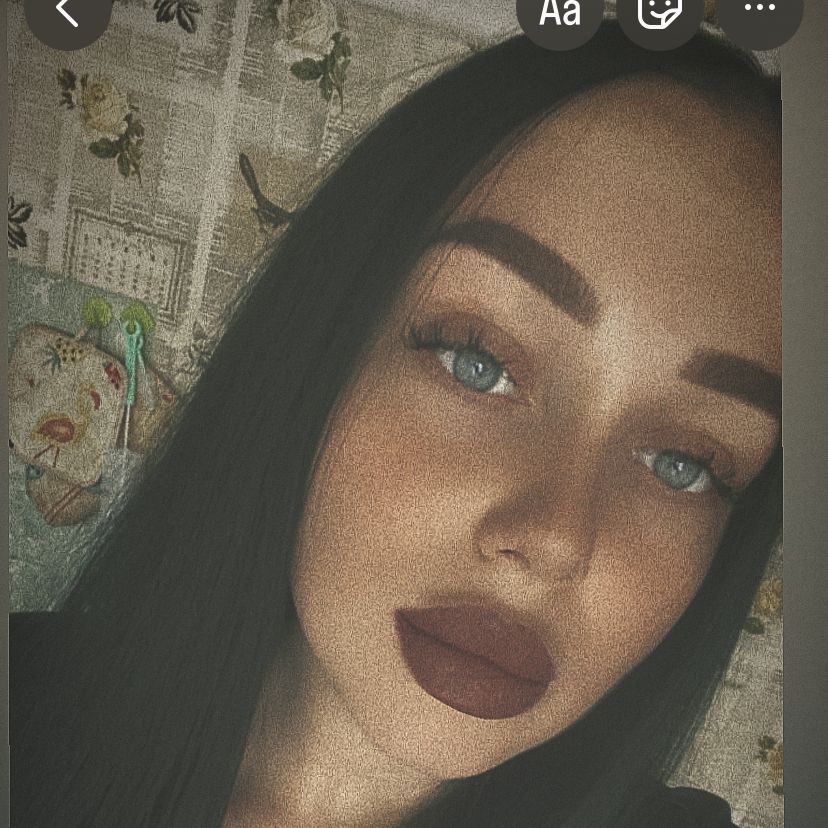Open the sticker picker
828x828 pixels.
pyautogui.click(x=660, y=12)
